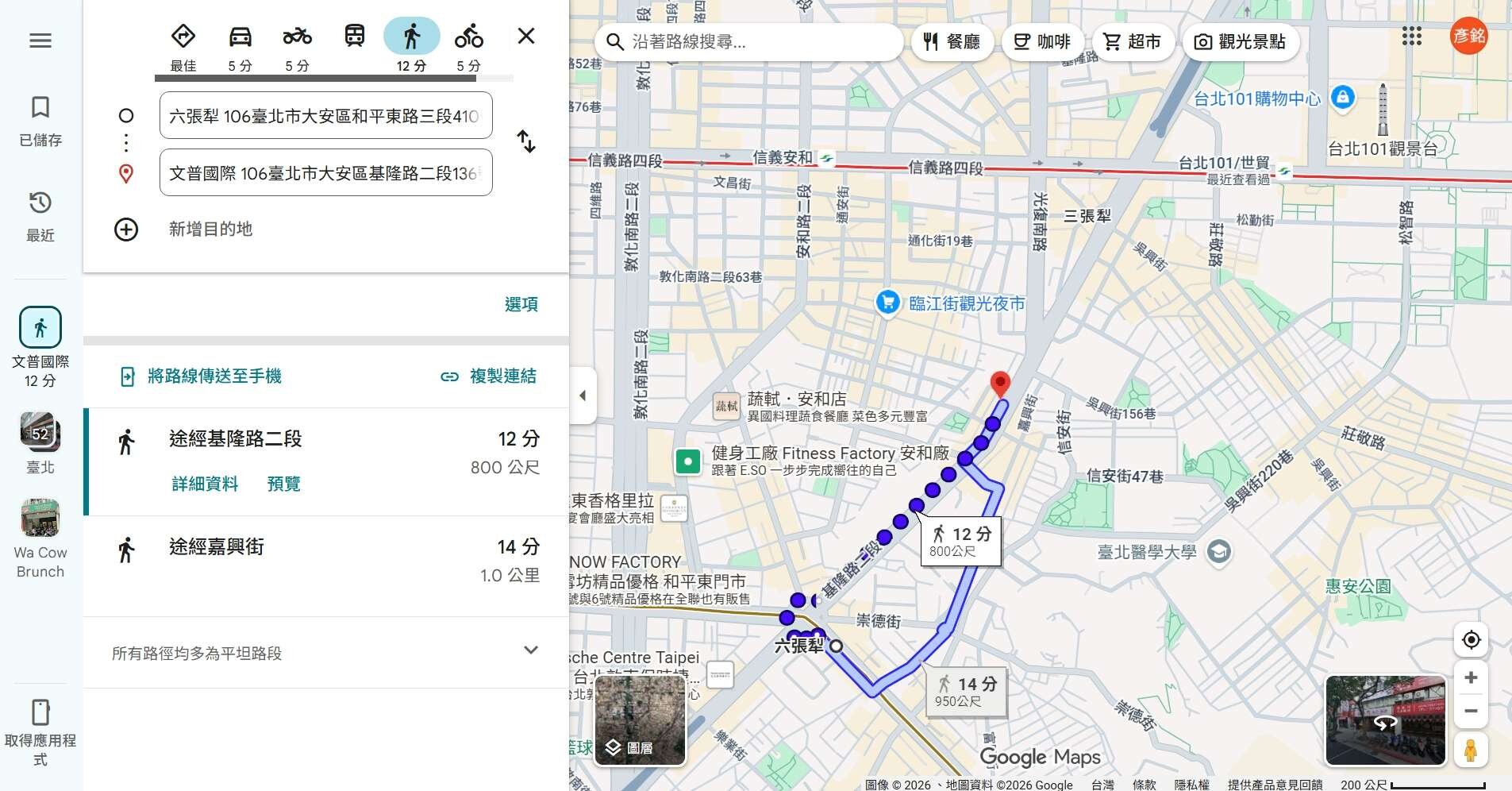
Task: Close the directions panel
Action: tap(525, 37)
